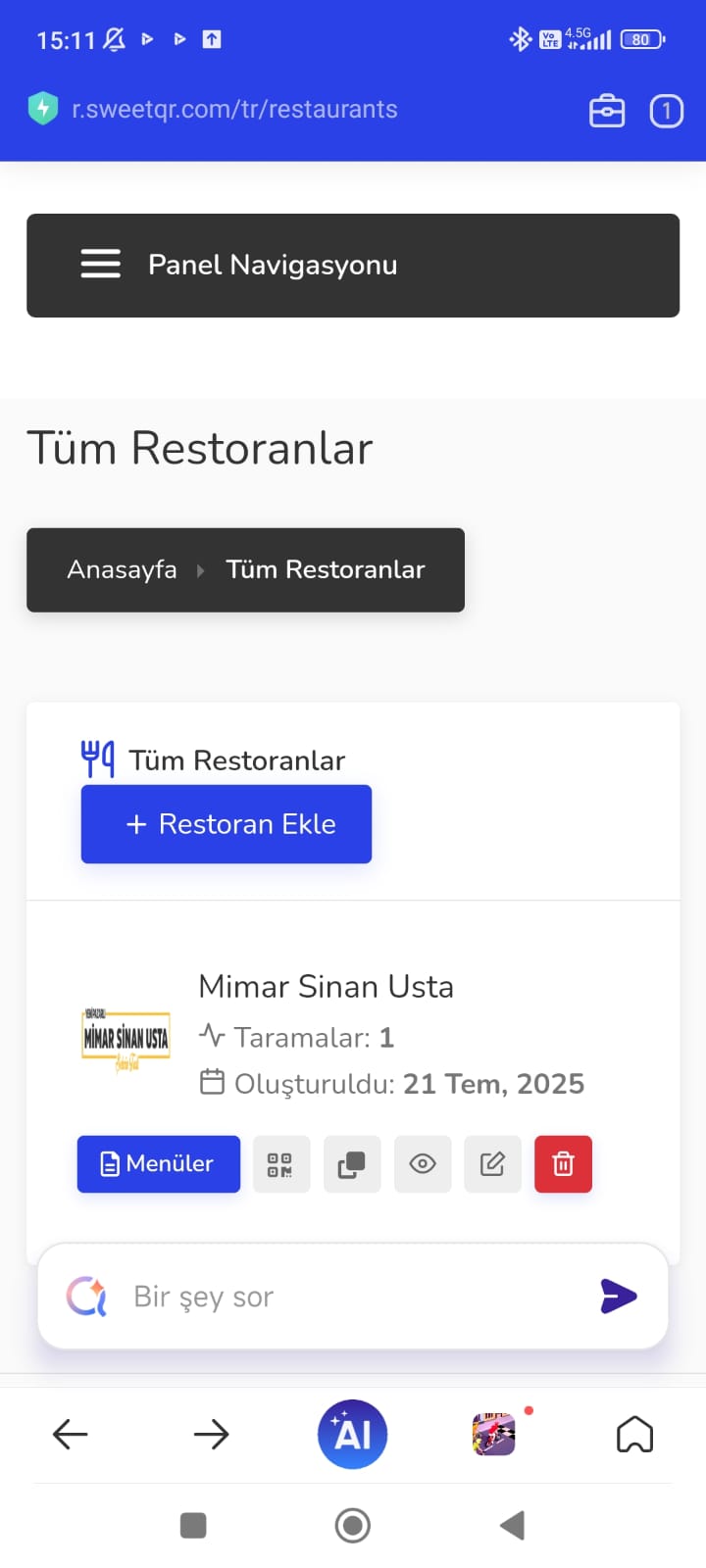
Task: Open the browser home page
Action: point(634,1435)
